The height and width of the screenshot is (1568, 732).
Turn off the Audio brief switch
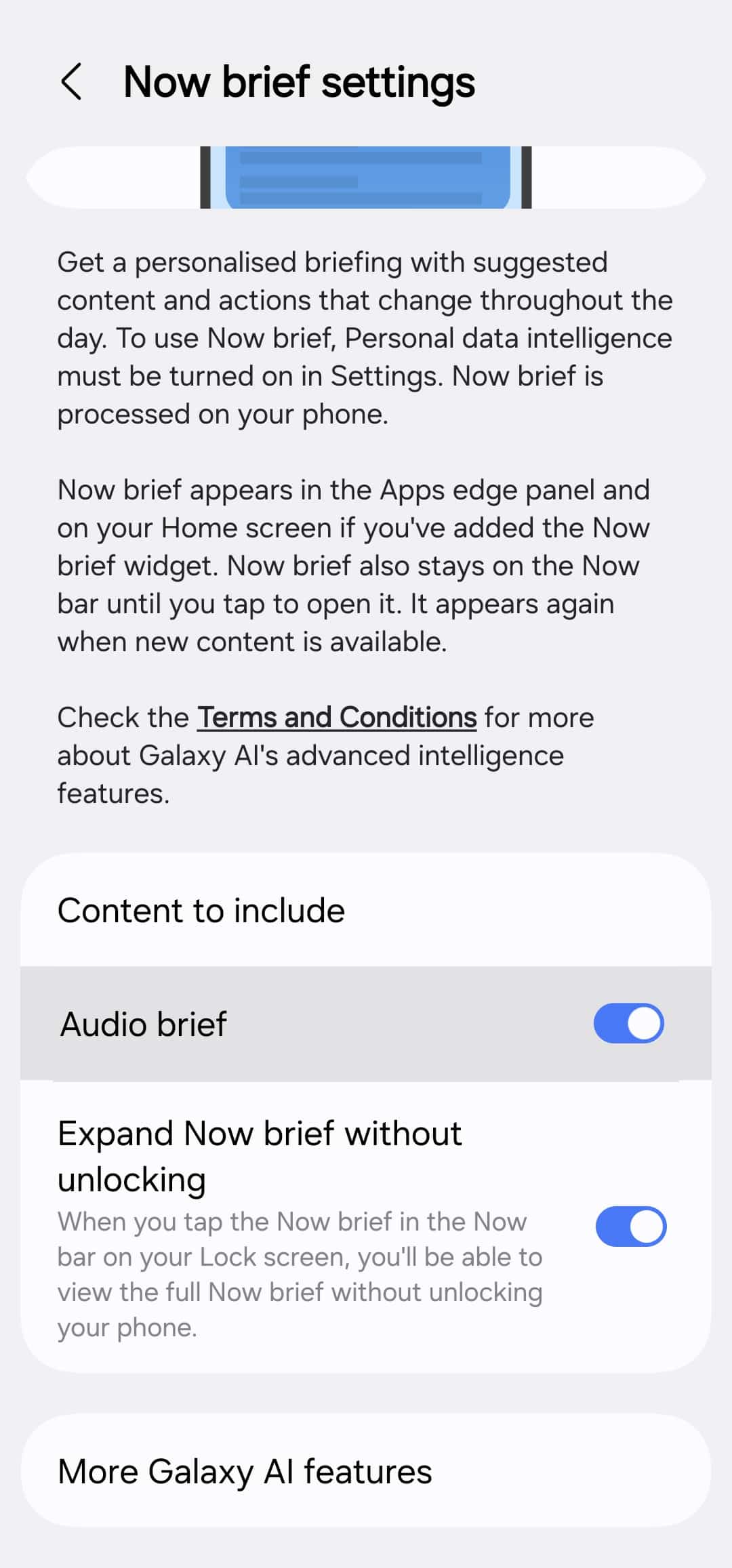(x=628, y=1023)
